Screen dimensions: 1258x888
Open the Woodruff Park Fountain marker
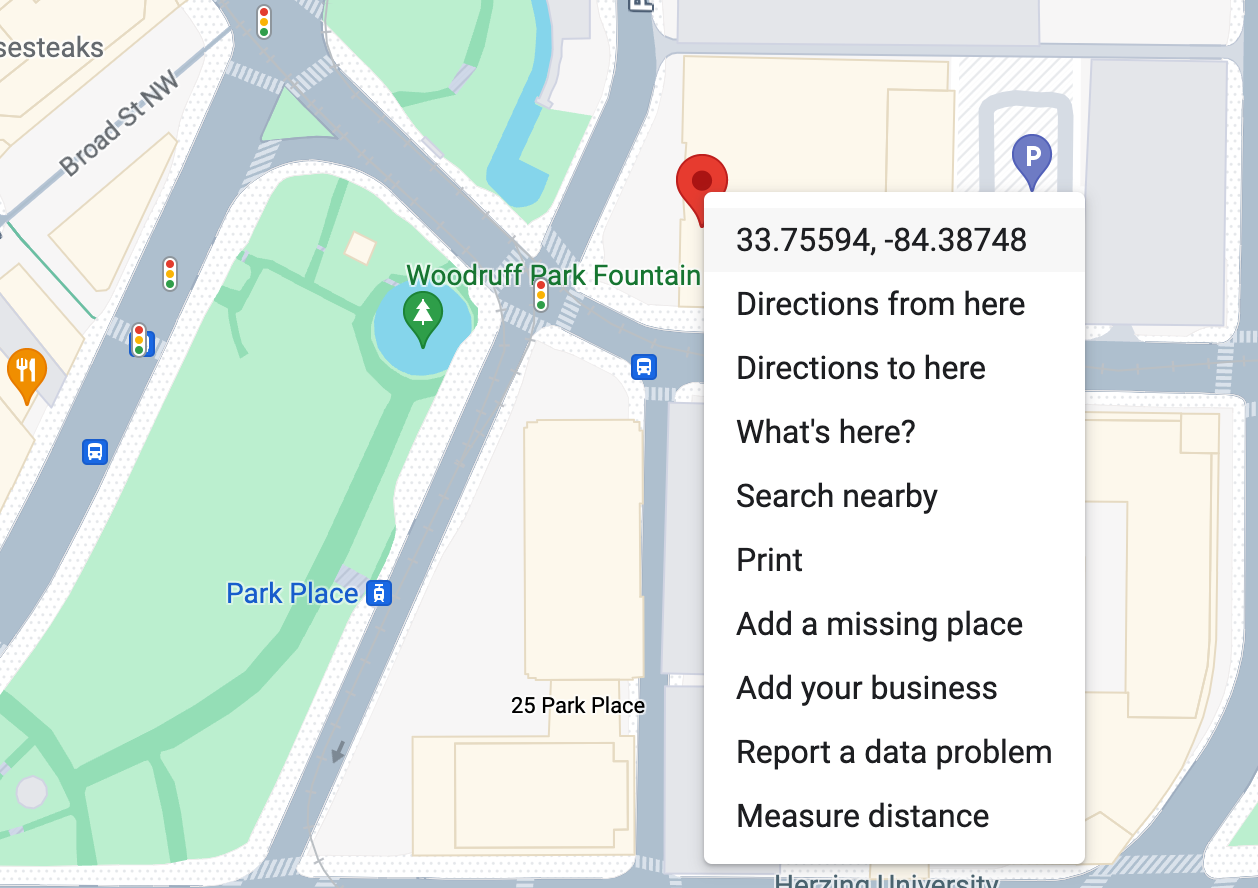coord(423,318)
